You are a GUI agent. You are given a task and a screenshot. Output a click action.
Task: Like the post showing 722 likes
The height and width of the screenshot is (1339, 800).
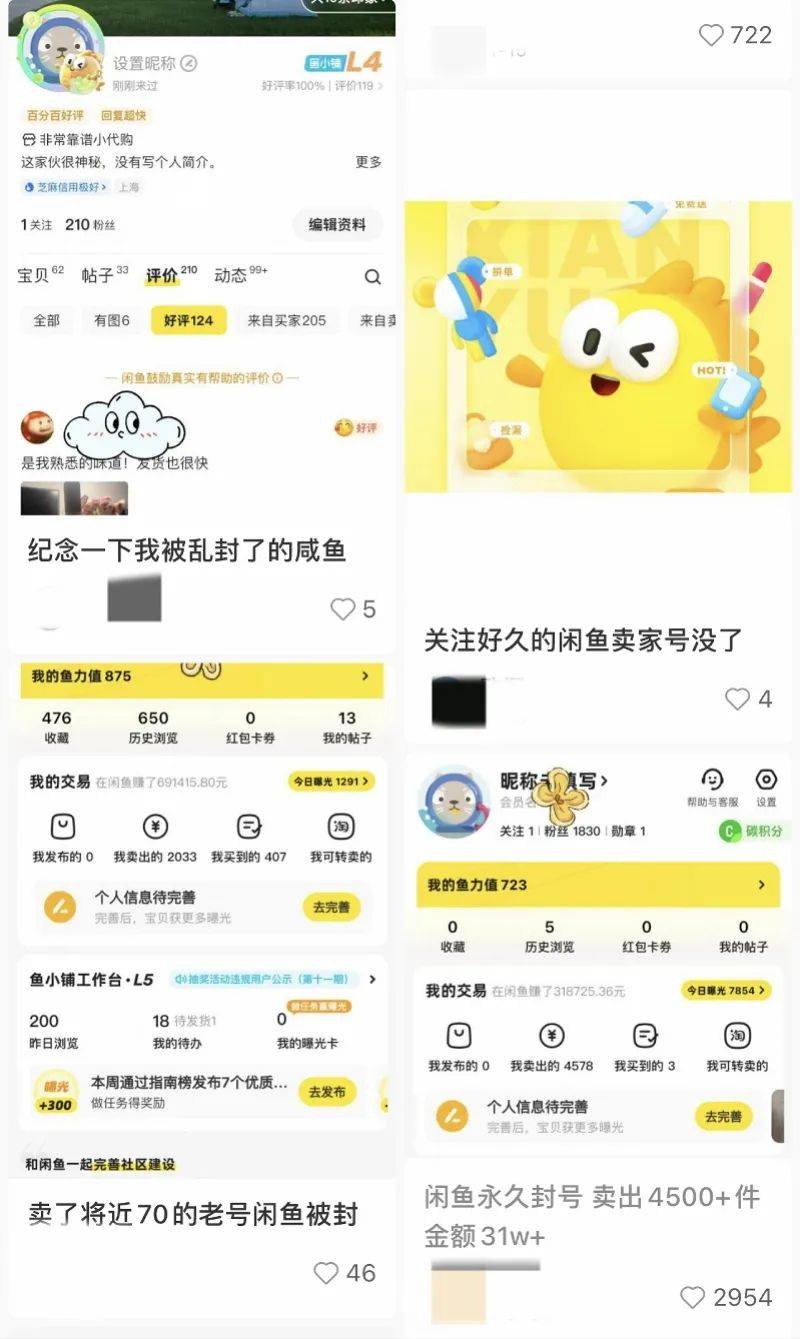(x=711, y=35)
